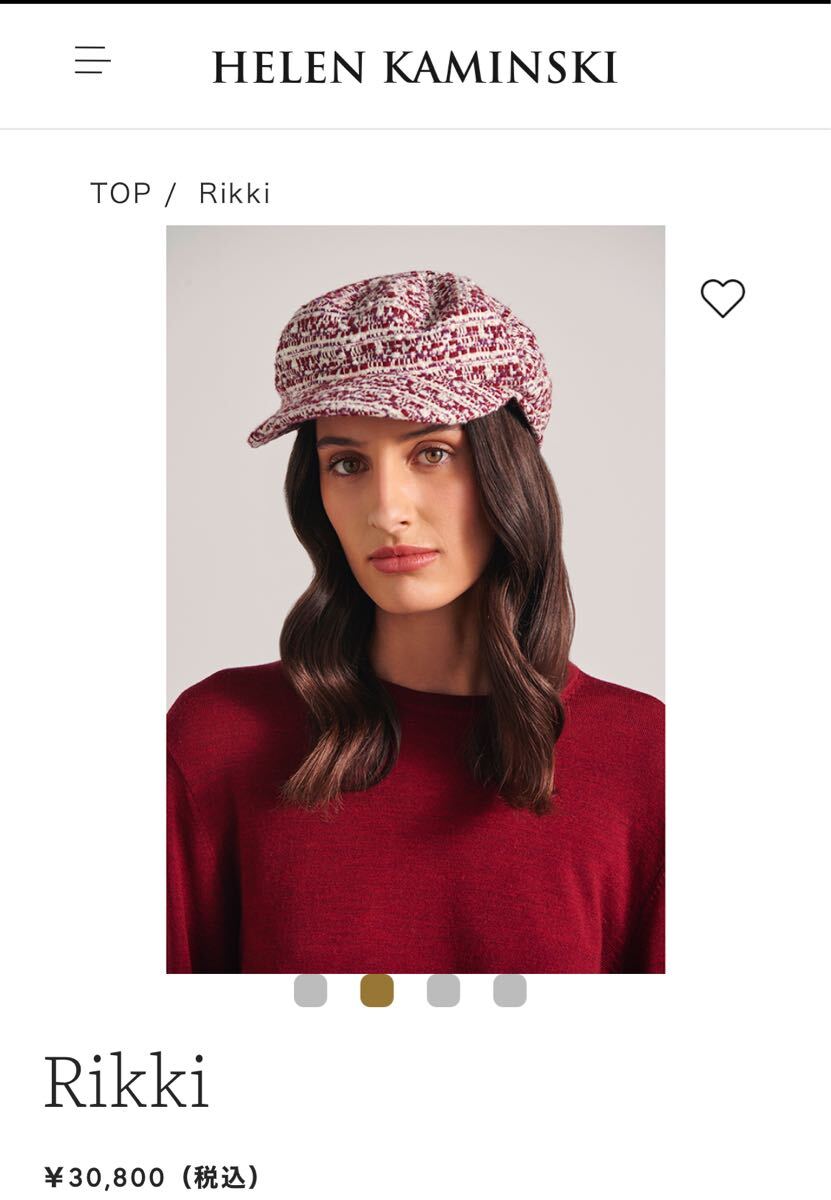Add Rikki to wishlist with heart icon
Screen dimensions: 831x1200
point(722,298)
